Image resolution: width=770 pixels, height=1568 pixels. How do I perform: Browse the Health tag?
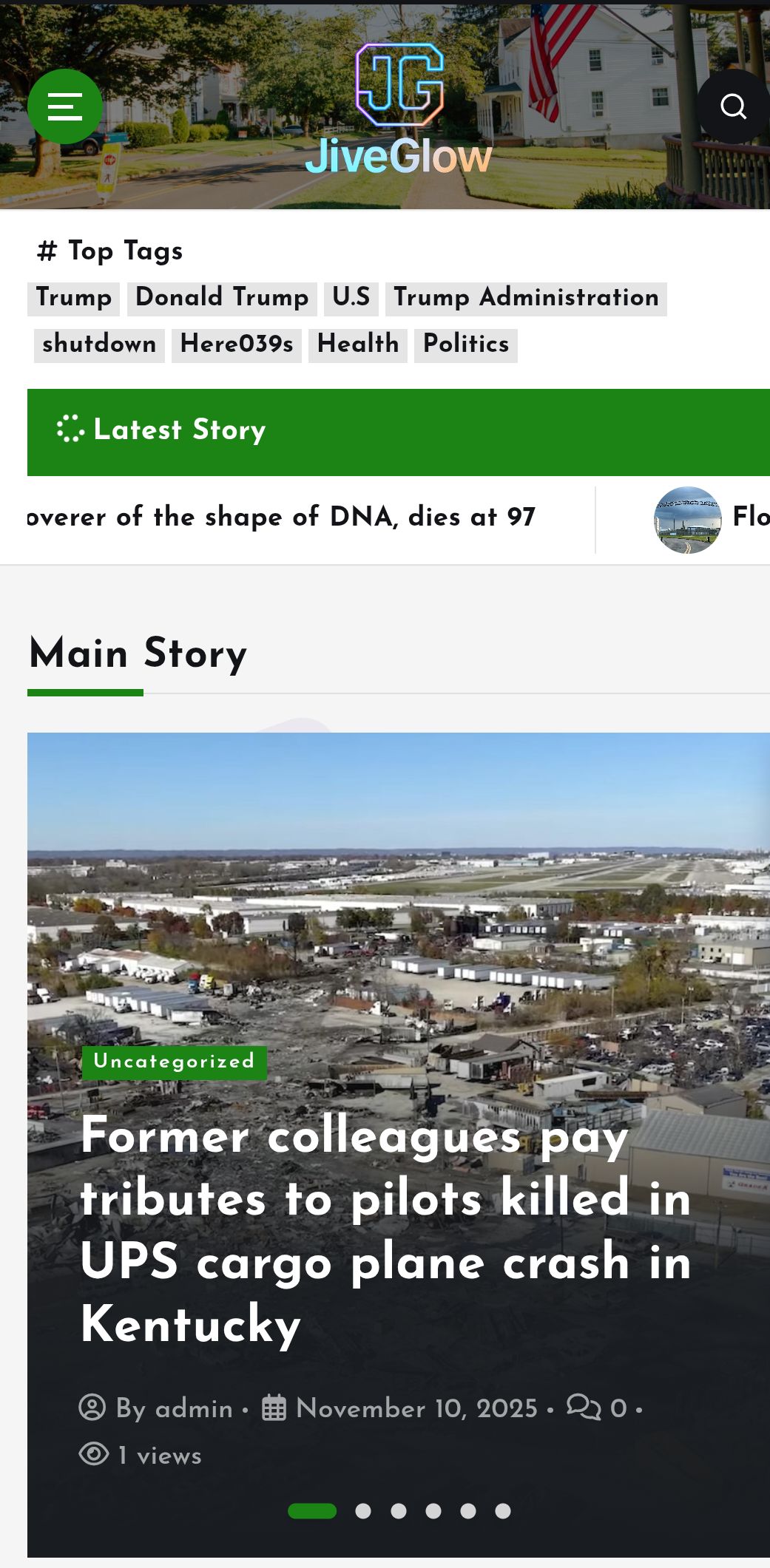pos(358,345)
